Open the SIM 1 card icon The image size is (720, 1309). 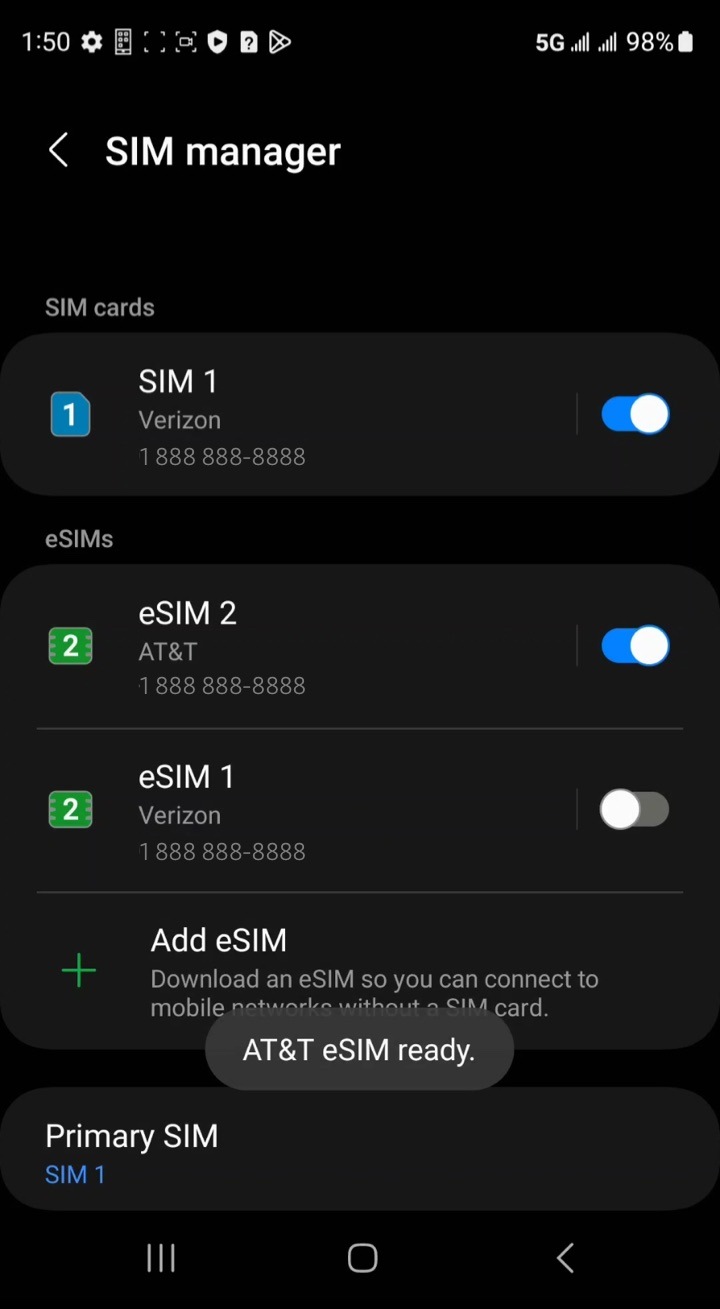[70, 413]
